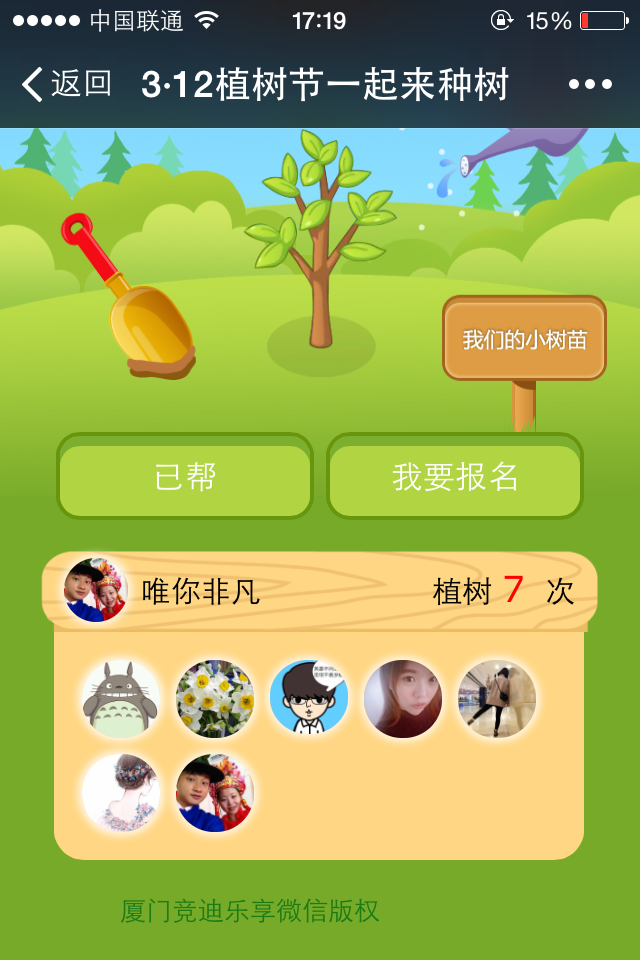
Task: Go back using the 返回 arrow
Action: [x=64, y=85]
